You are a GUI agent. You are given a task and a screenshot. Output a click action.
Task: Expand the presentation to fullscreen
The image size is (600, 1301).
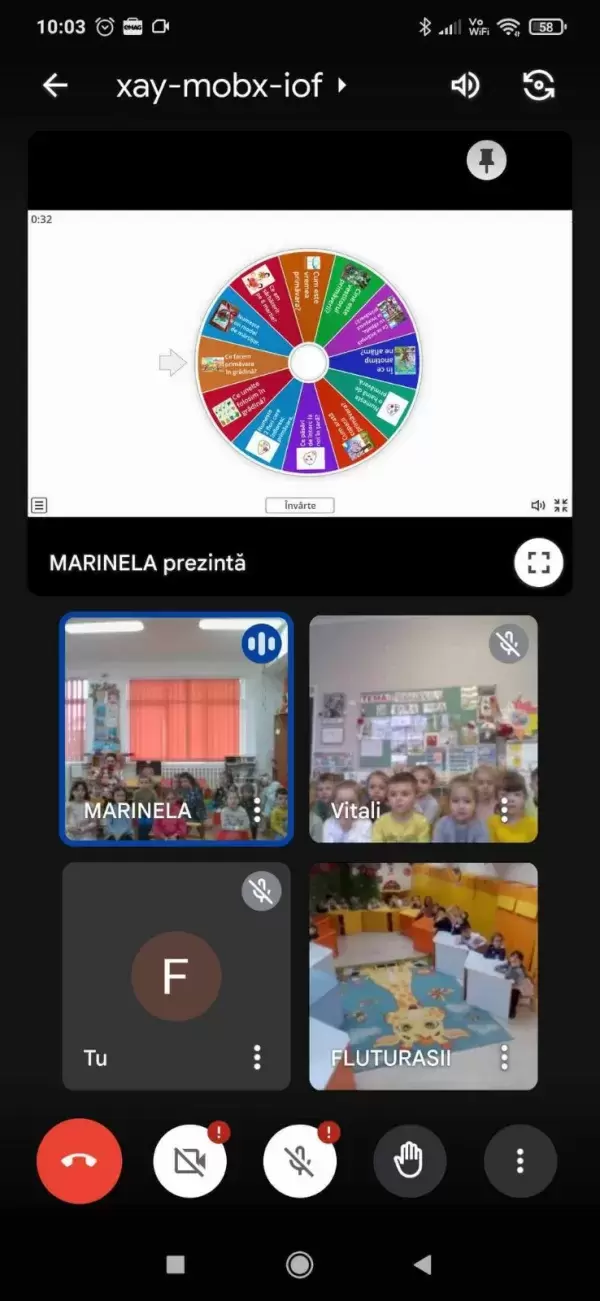(539, 562)
